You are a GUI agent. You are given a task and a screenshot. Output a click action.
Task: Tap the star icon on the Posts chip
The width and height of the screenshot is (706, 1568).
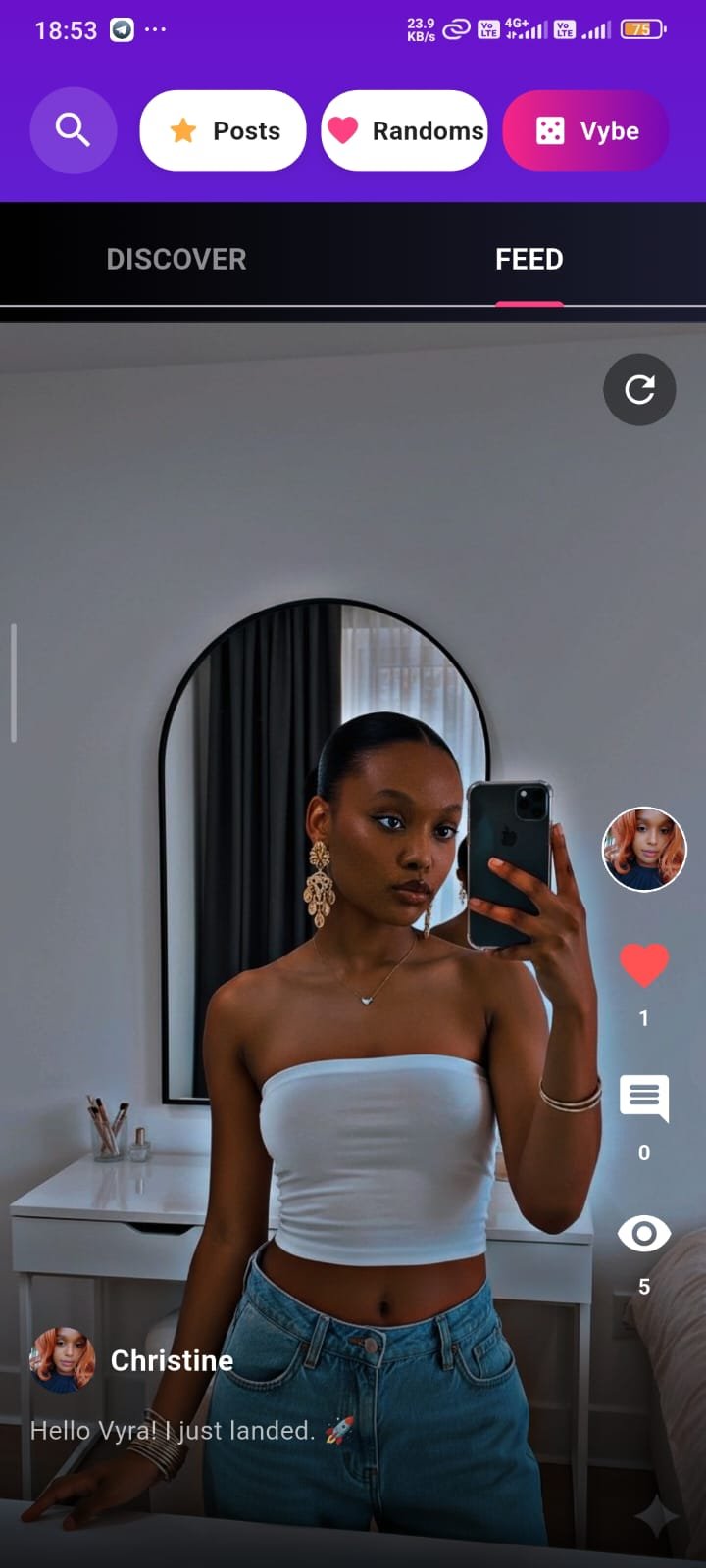[x=182, y=129]
